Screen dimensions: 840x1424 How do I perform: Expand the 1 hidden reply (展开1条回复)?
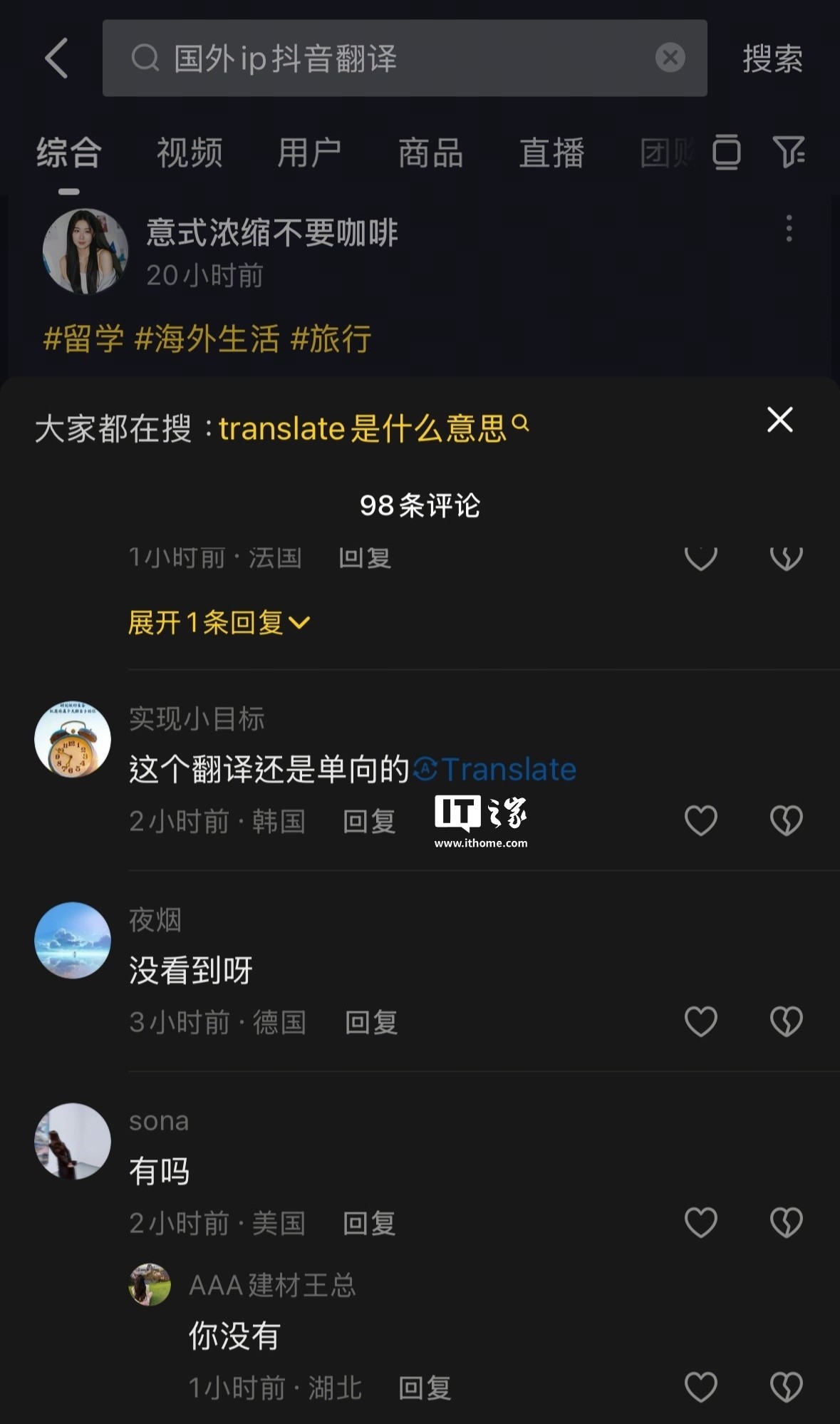219,623
